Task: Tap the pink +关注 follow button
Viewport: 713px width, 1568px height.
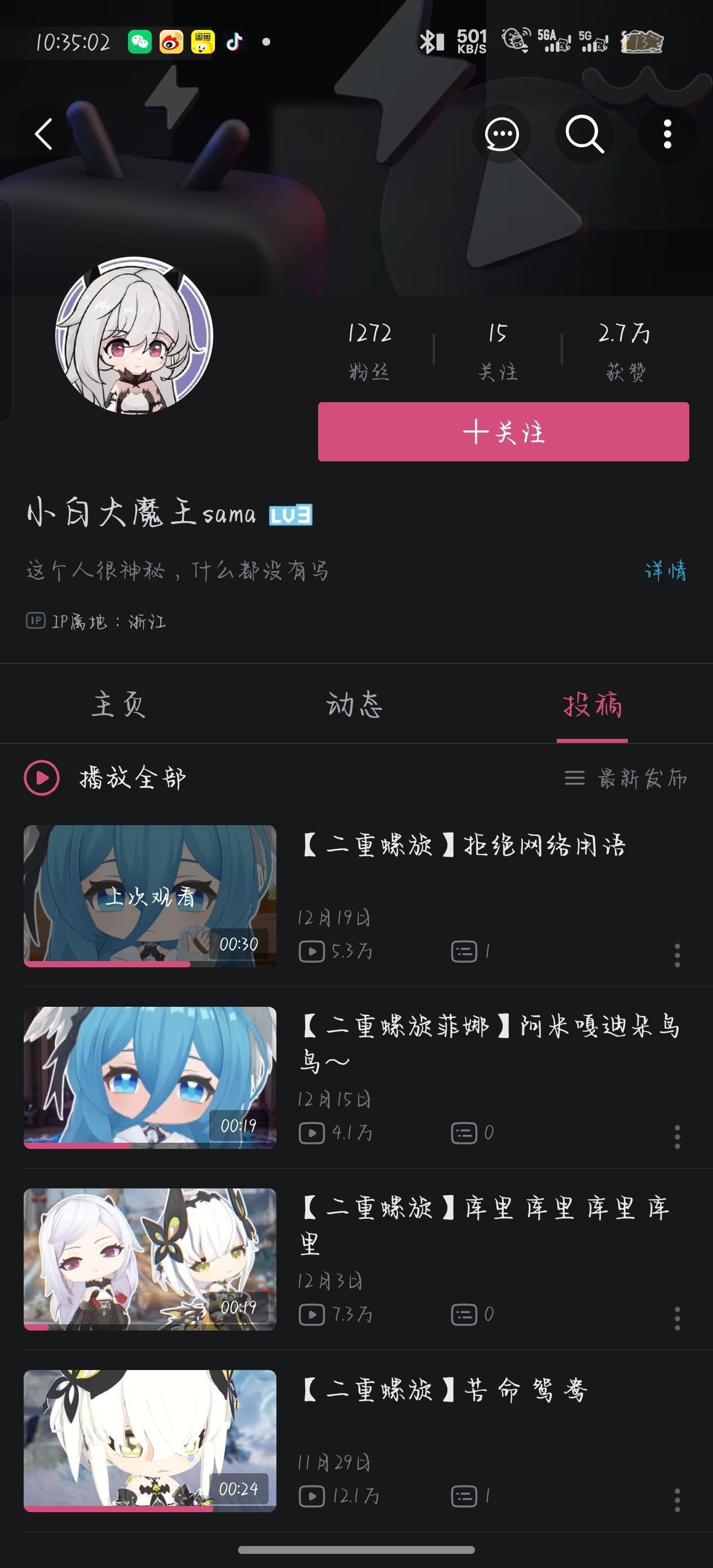Action: pos(503,431)
